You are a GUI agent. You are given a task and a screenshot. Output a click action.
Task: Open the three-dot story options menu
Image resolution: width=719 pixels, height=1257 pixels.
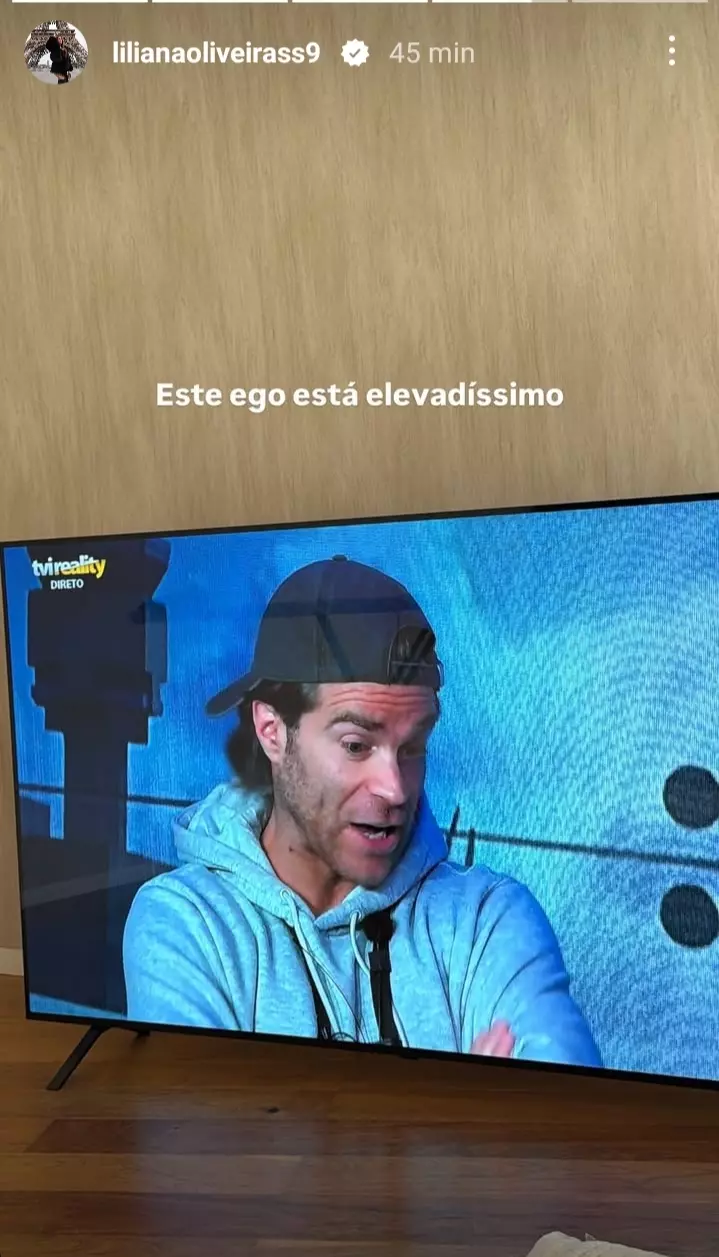coord(672,51)
